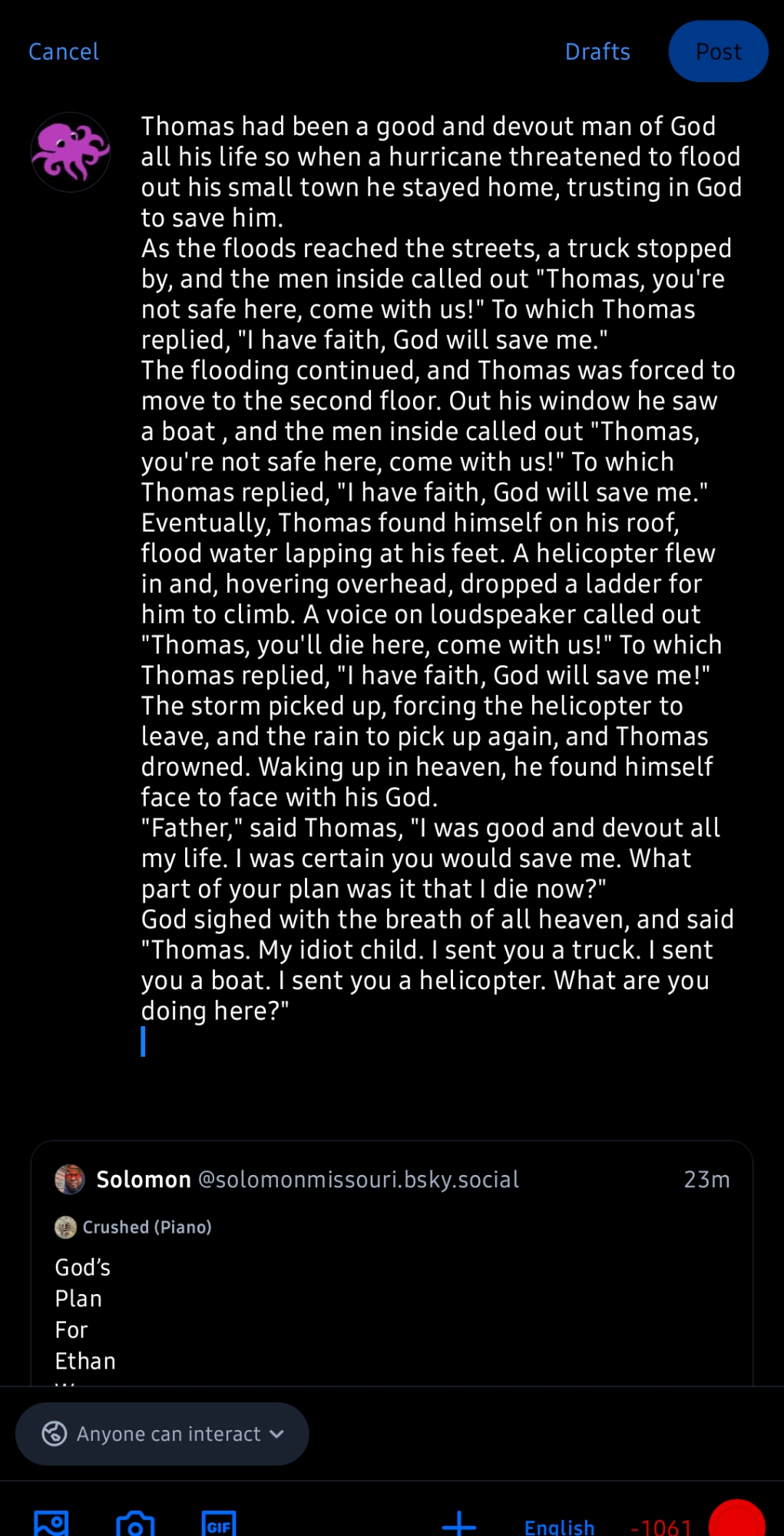Open the camera to take a photo

pyautogui.click(x=135, y=1524)
